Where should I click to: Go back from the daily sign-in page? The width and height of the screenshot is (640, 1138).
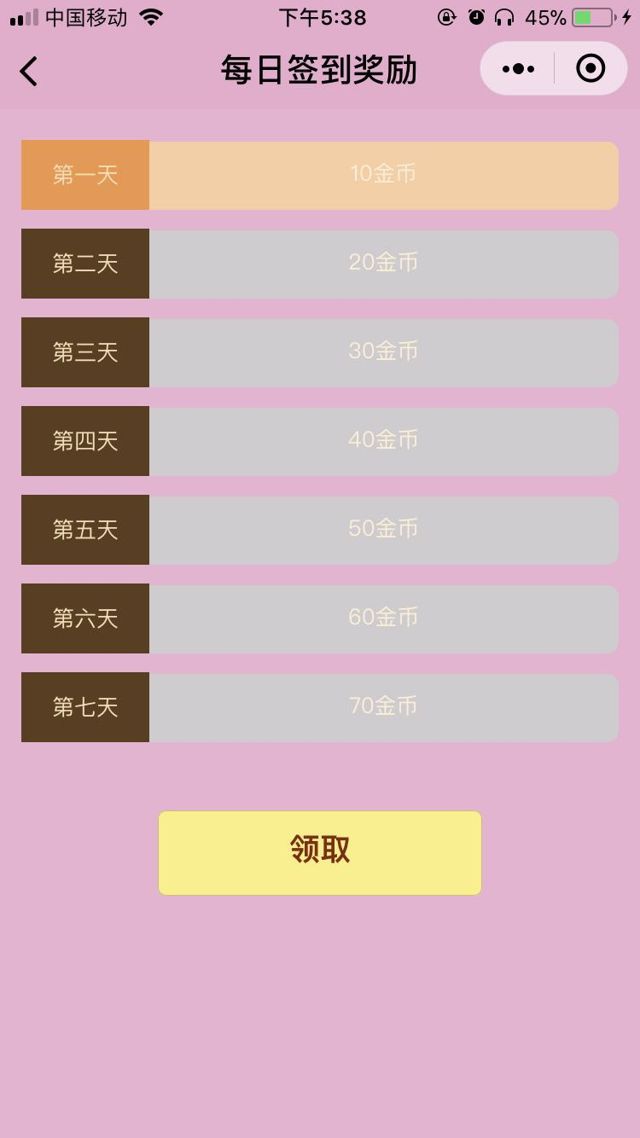click(x=29, y=71)
